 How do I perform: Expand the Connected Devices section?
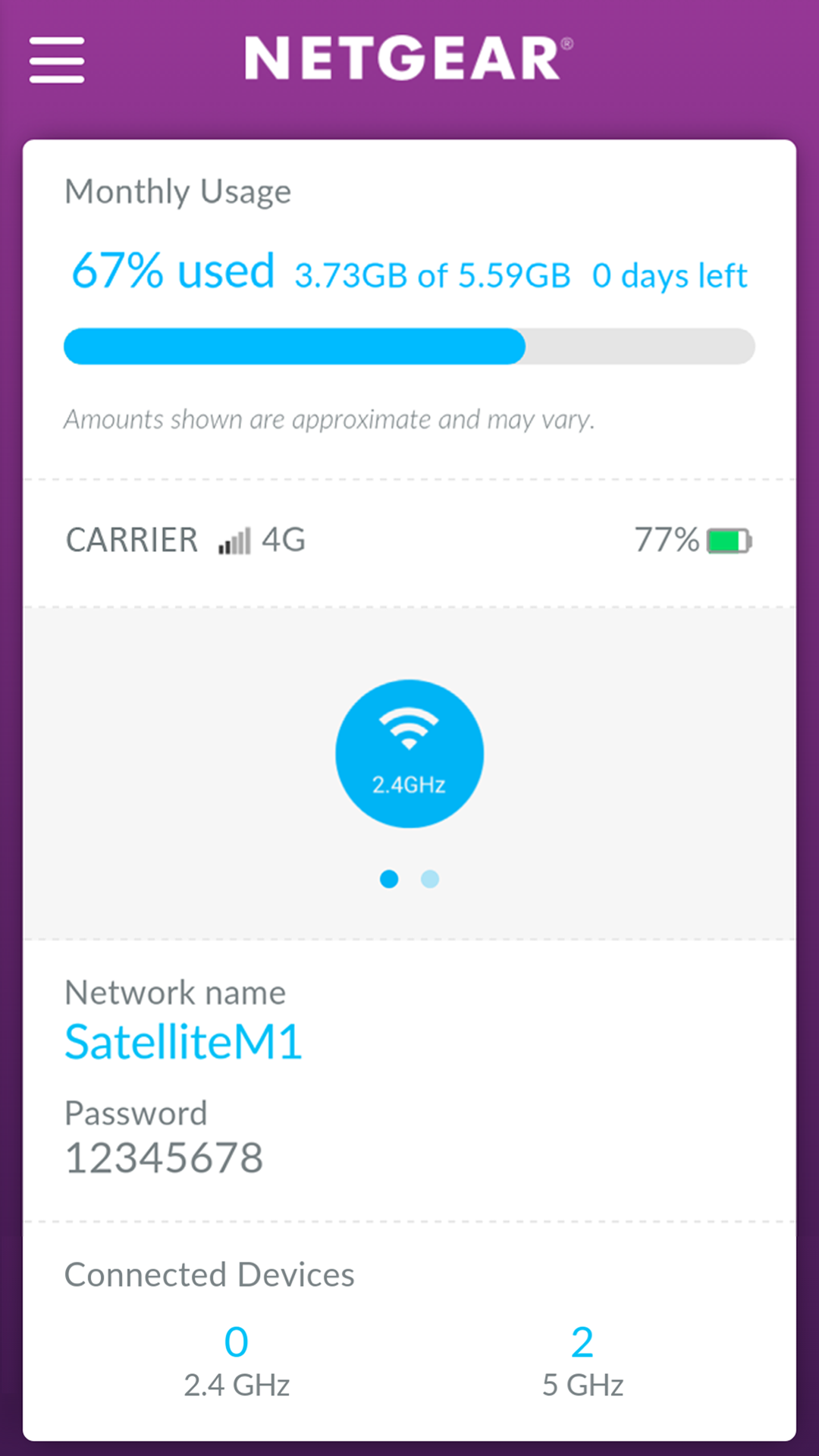click(209, 1276)
